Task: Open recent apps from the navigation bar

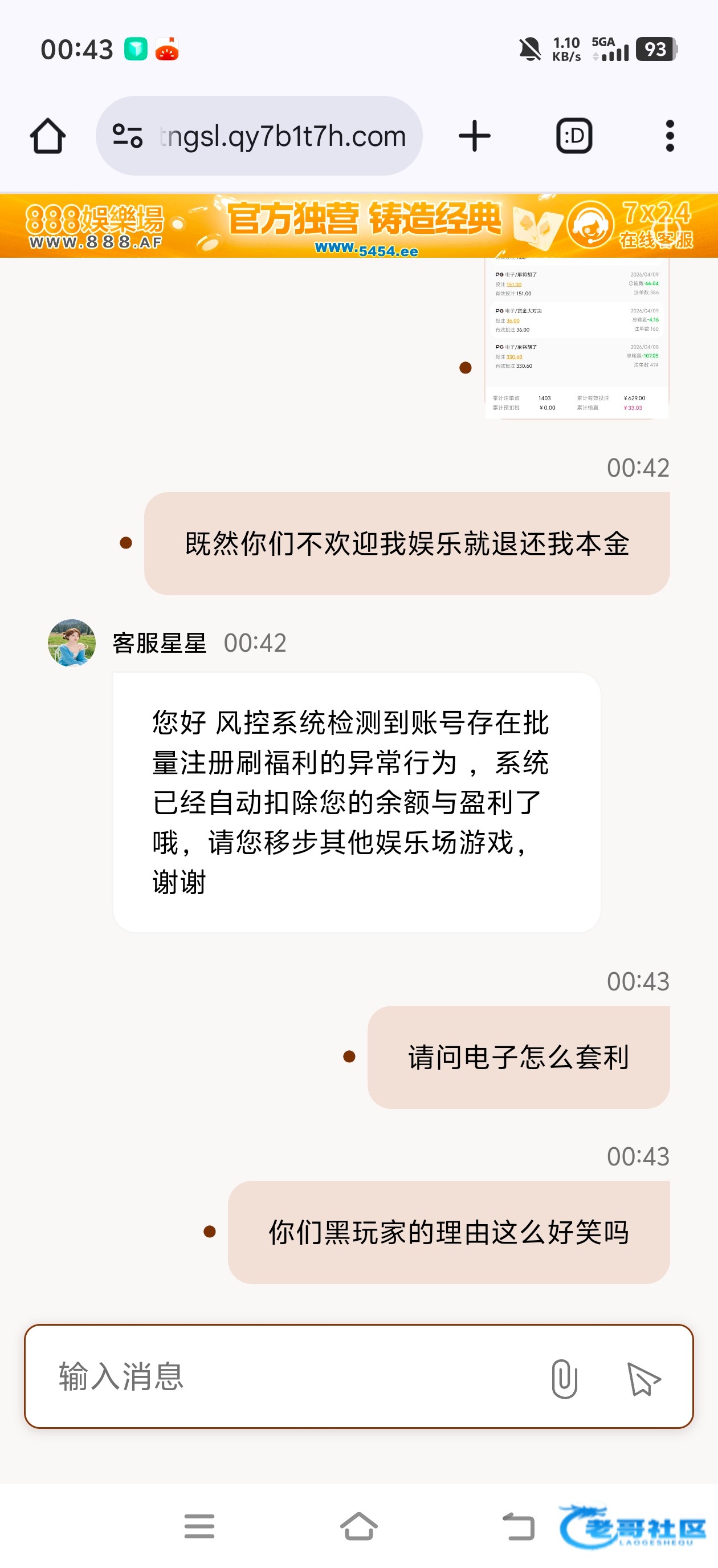Action: click(199, 1526)
